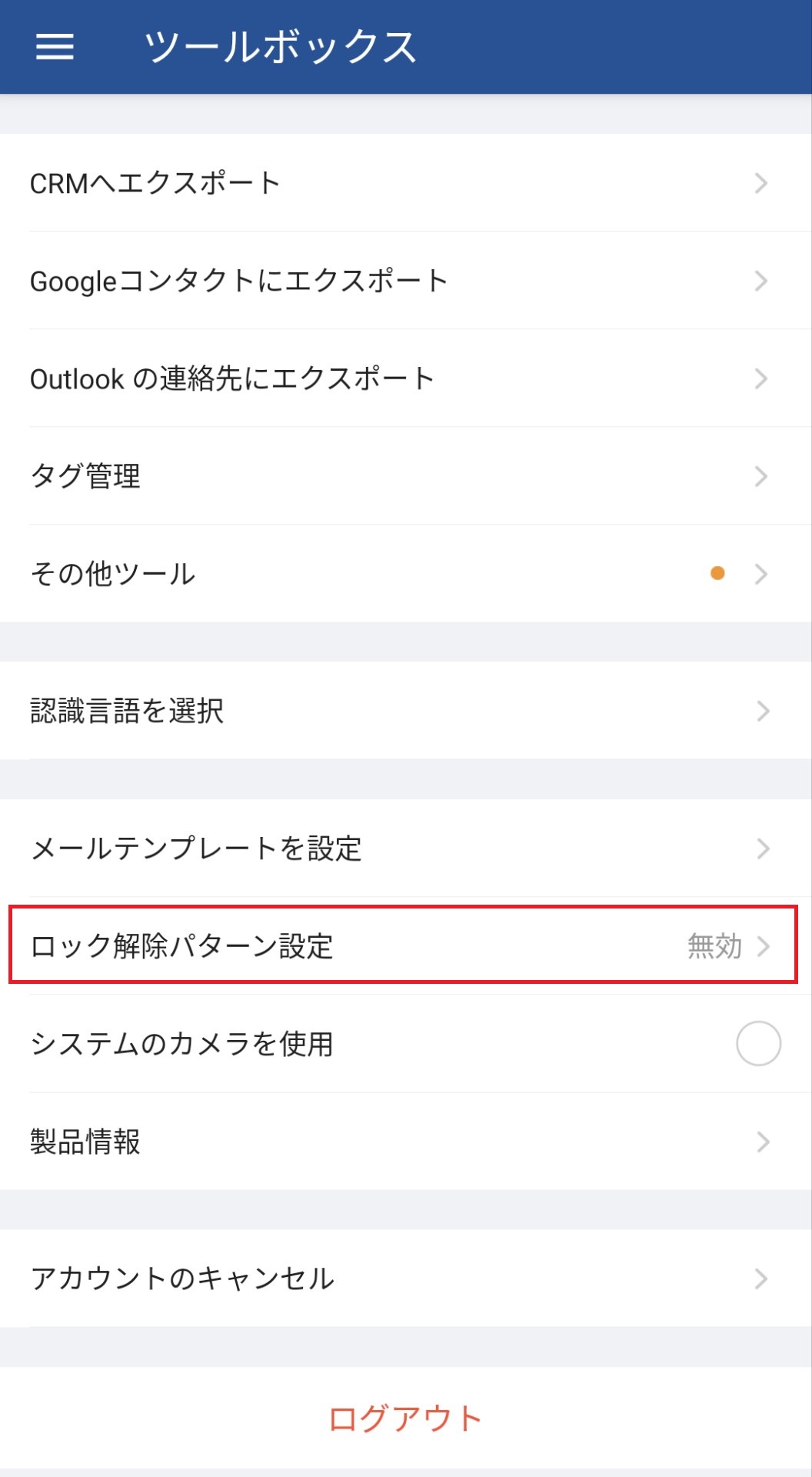Enable システムのカメラを使用
The height and width of the screenshot is (1477, 812).
pyautogui.click(x=758, y=1044)
